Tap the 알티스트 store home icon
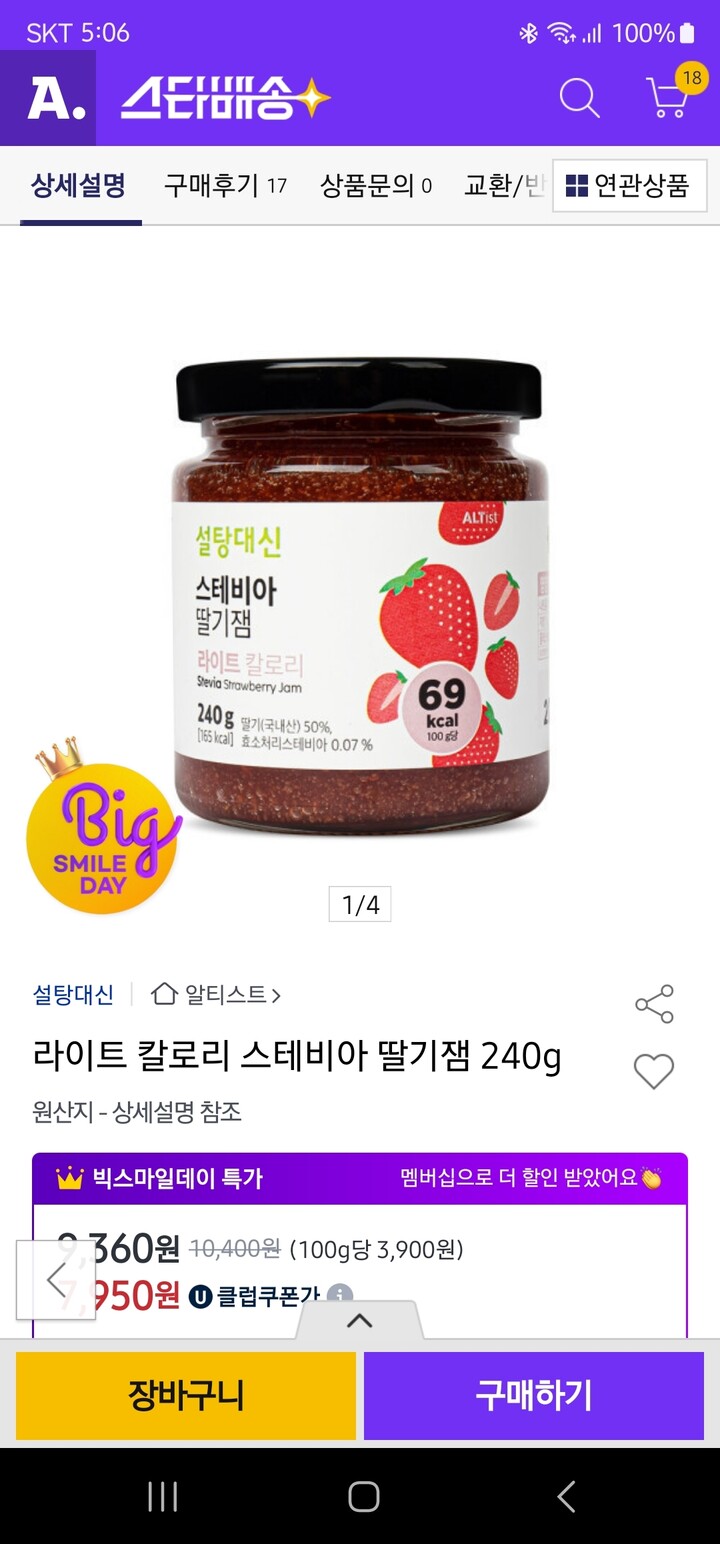Screen dimensions: 720x1544 tap(163, 995)
